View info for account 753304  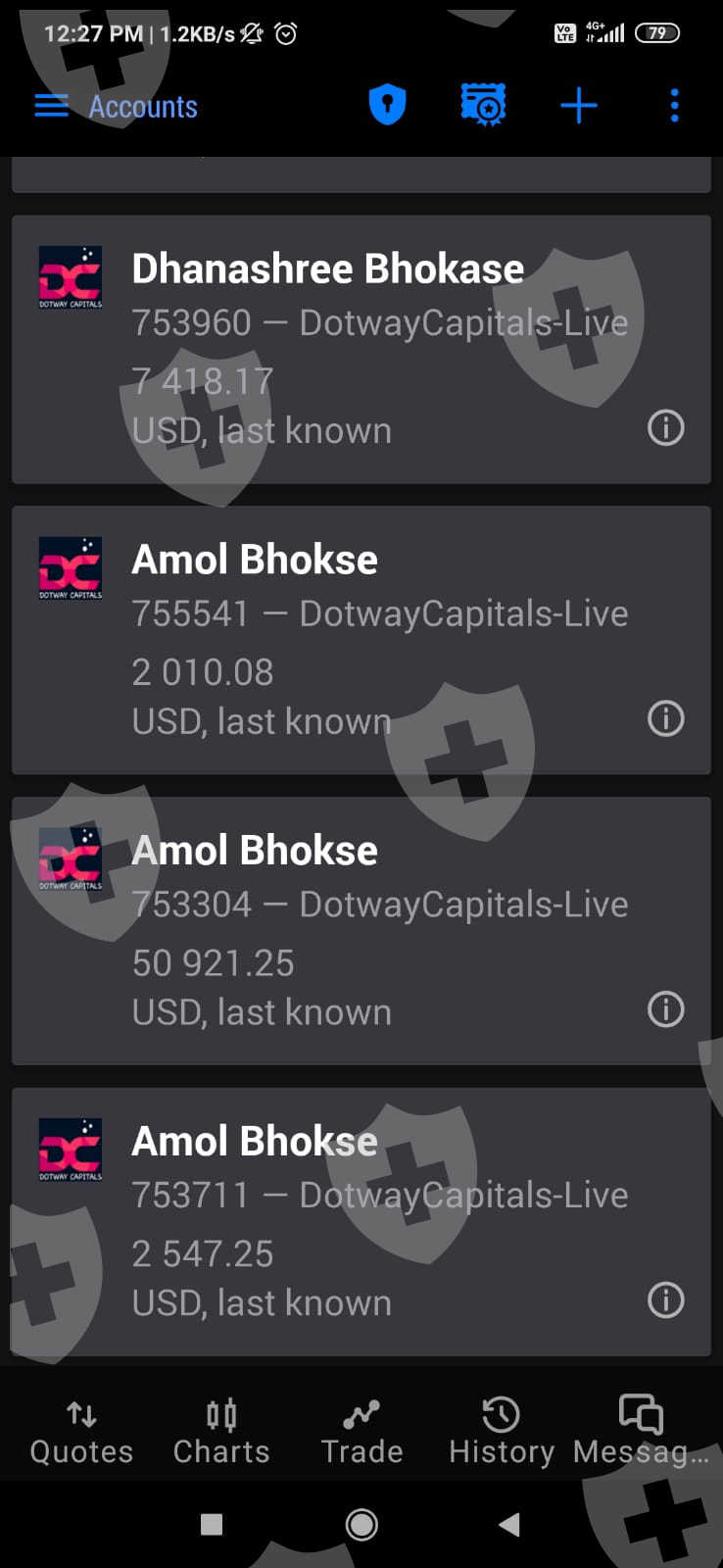click(666, 1009)
